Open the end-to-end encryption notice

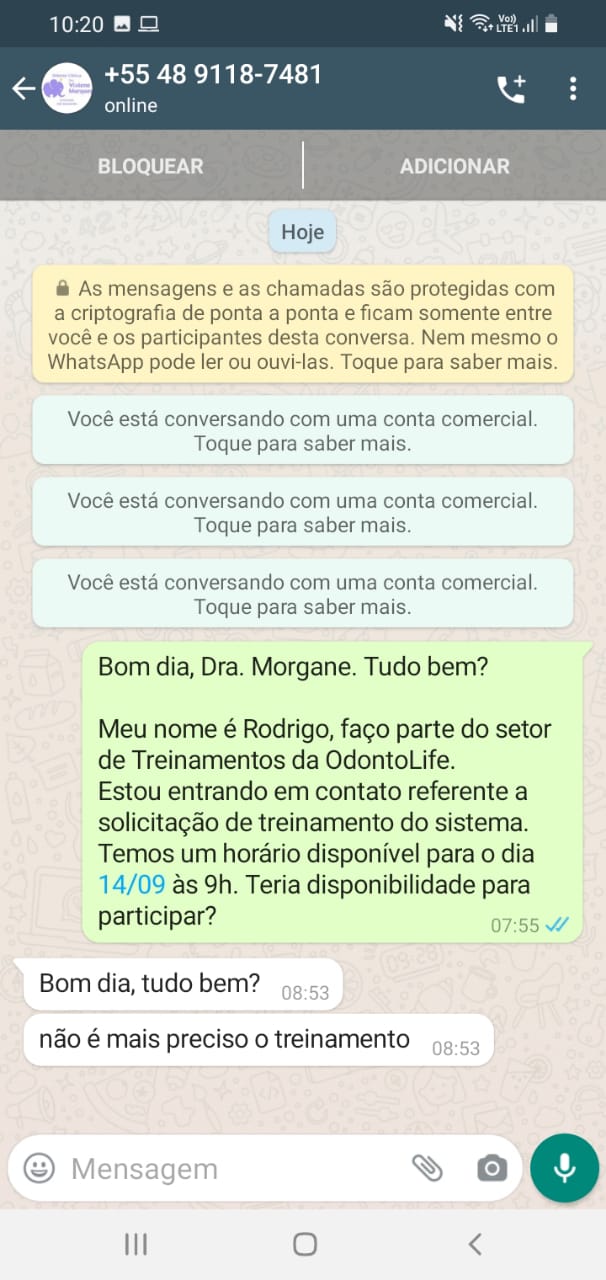click(x=302, y=324)
